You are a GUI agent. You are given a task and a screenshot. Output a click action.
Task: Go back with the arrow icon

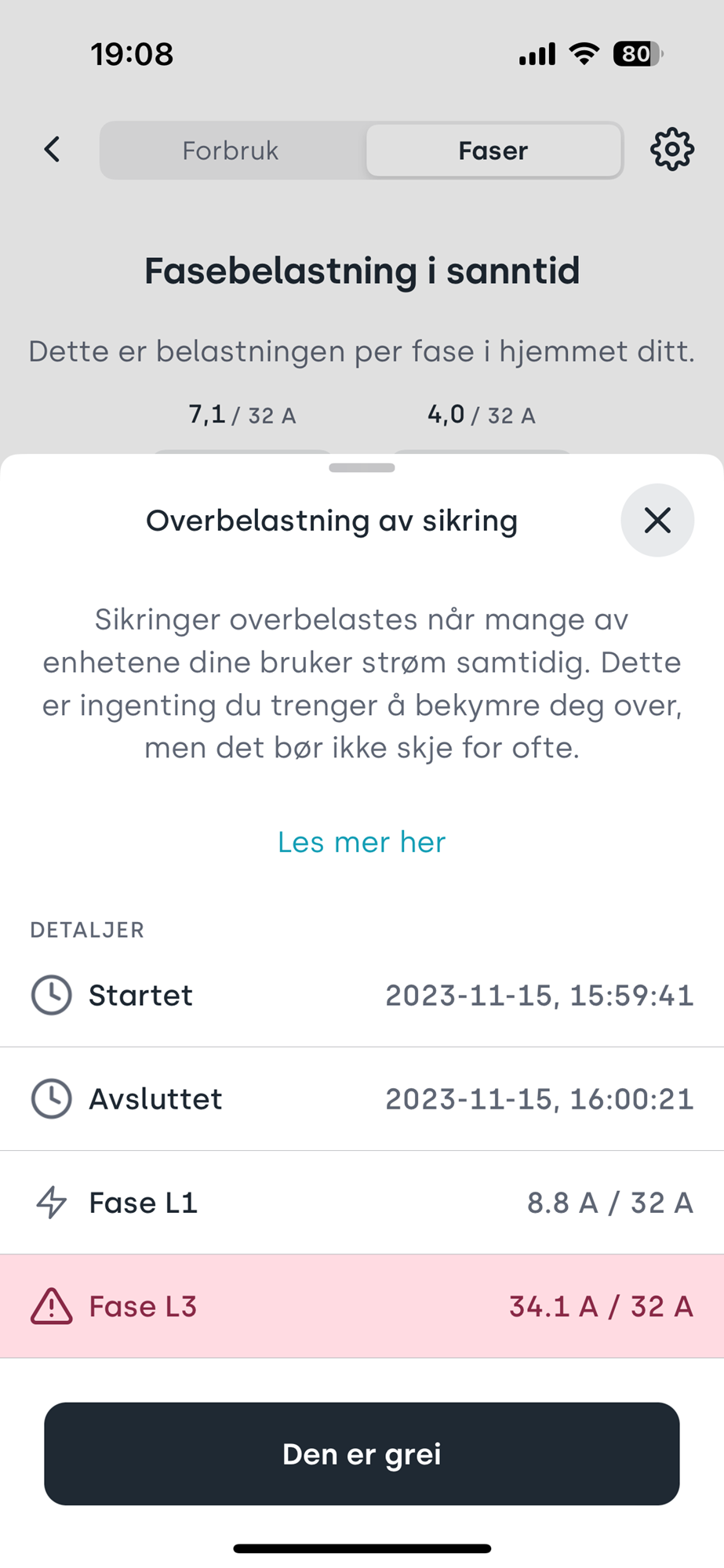[53, 149]
